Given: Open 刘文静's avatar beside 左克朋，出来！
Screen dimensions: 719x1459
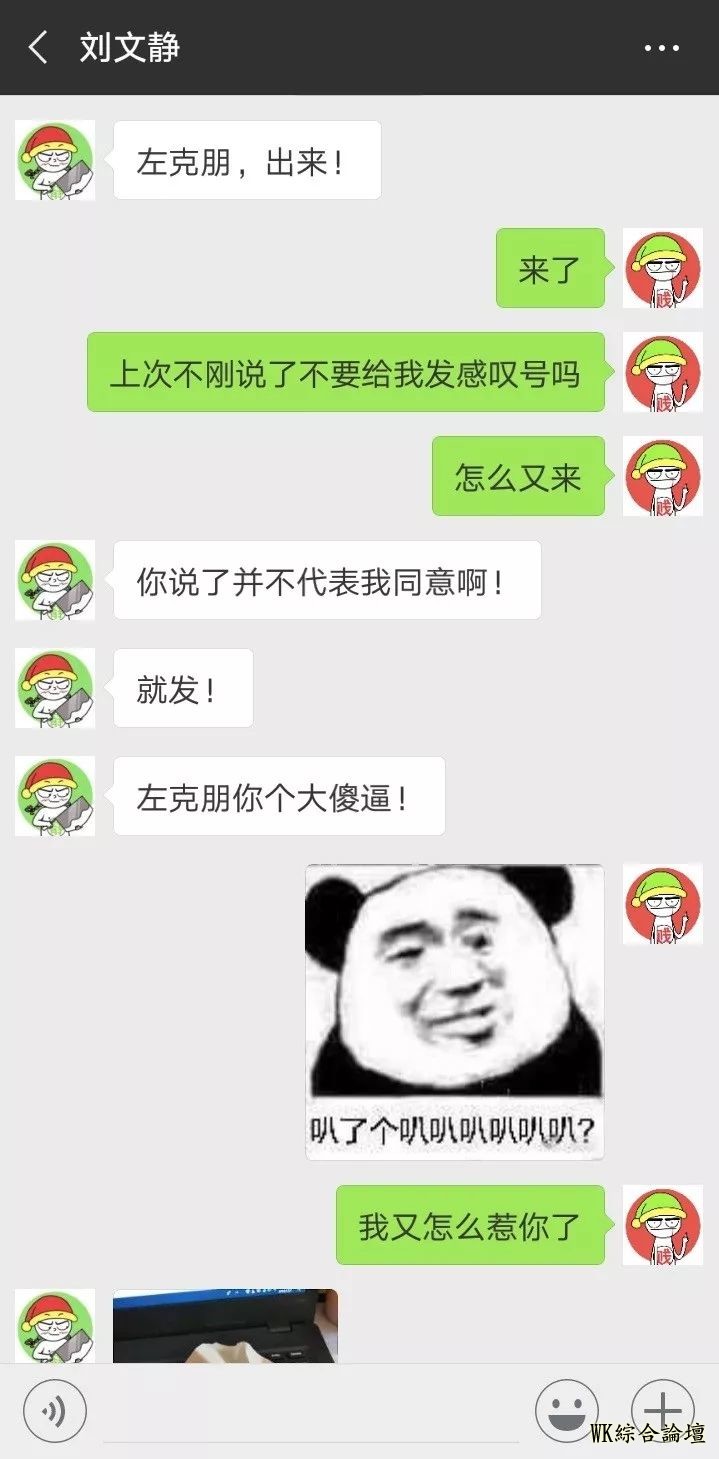Looking at the screenshot, I should click(x=55, y=160).
